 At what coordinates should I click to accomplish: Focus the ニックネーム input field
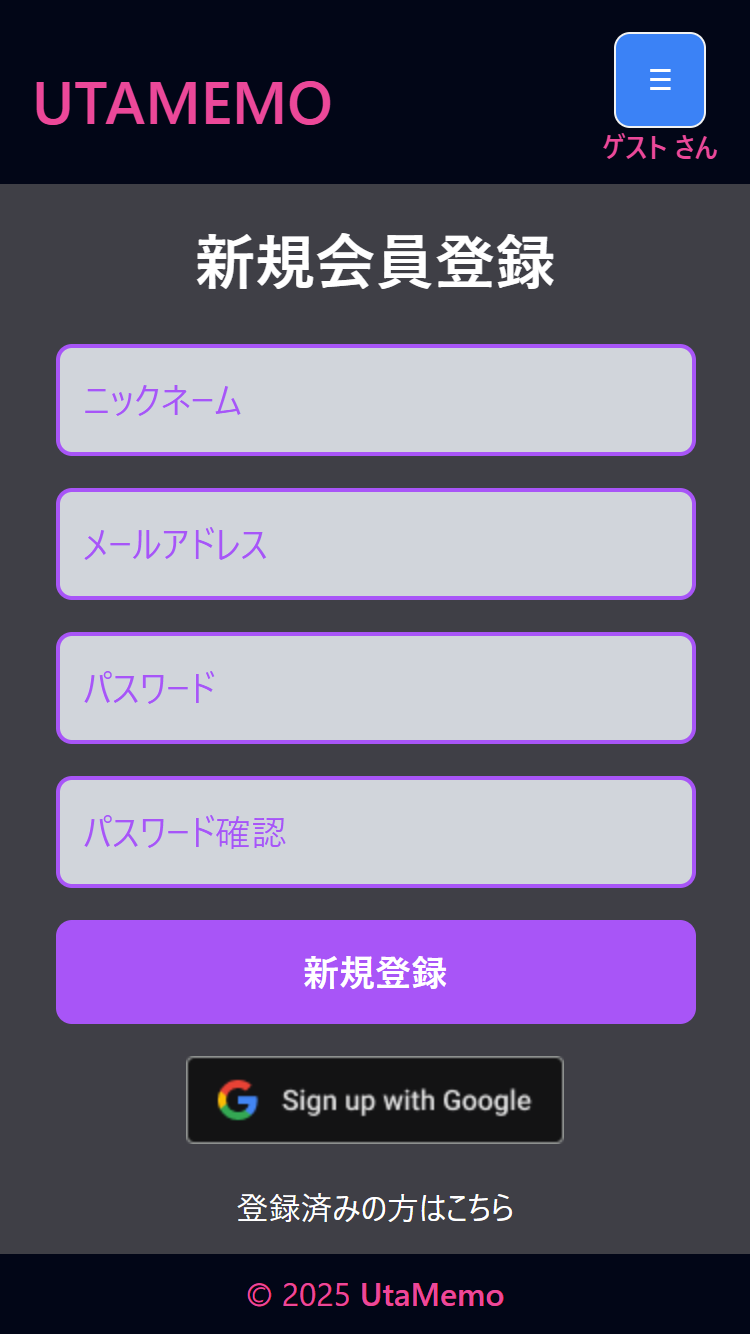tap(376, 400)
